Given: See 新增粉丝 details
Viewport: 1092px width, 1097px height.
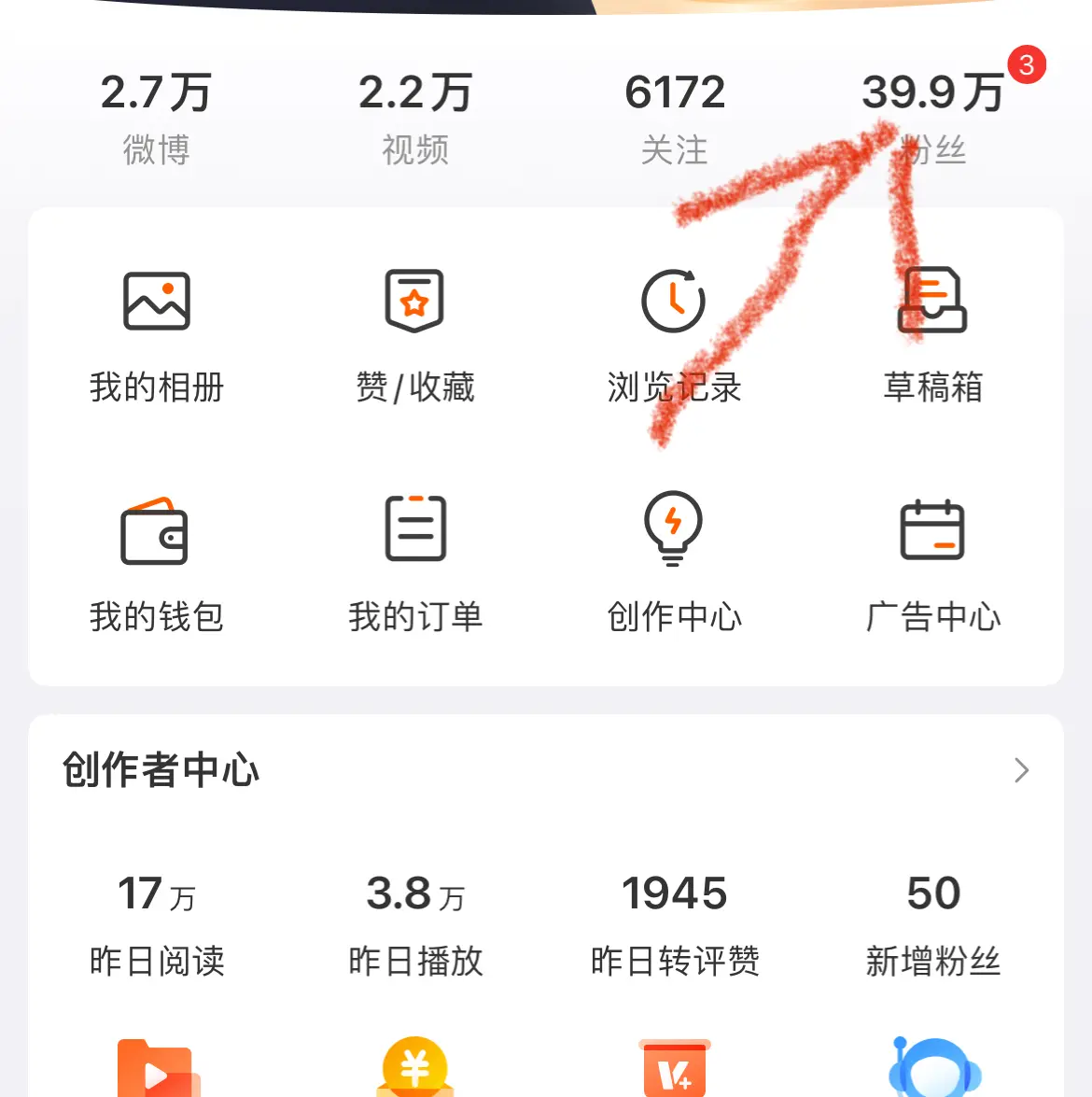Looking at the screenshot, I should (x=933, y=922).
